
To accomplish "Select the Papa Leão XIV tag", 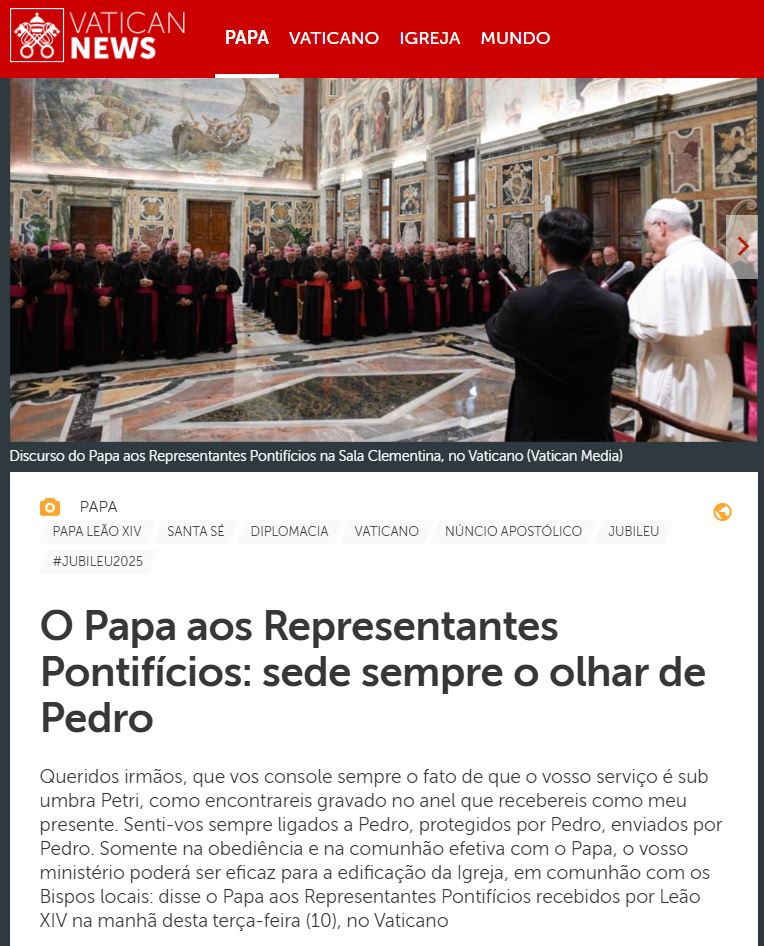I will [x=97, y=531].
